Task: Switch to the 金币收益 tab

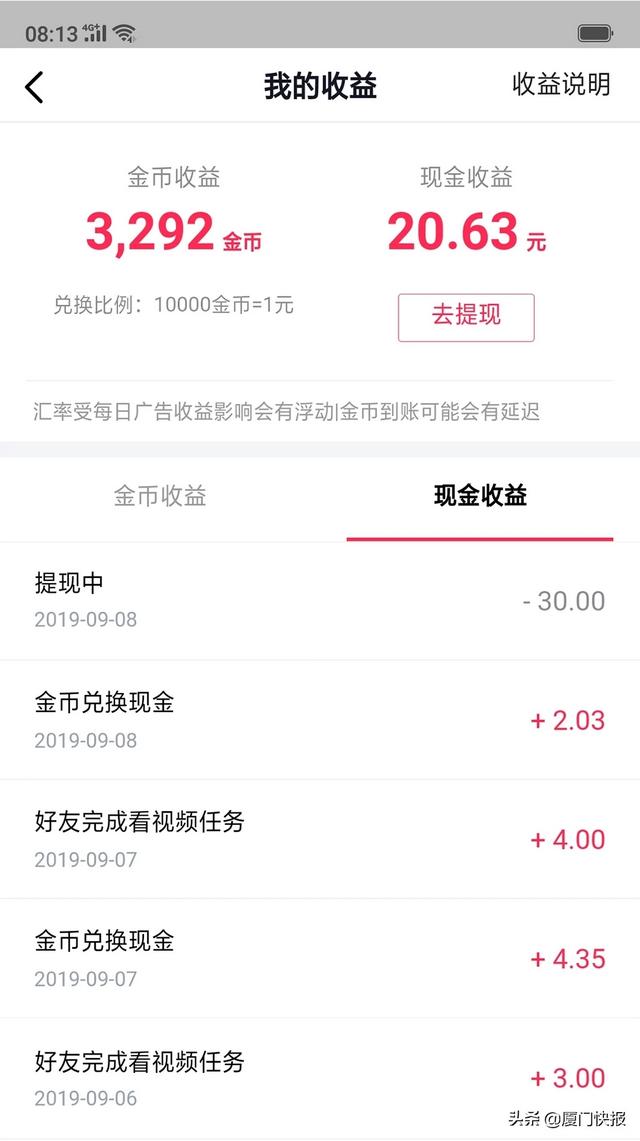Action: 160,496
